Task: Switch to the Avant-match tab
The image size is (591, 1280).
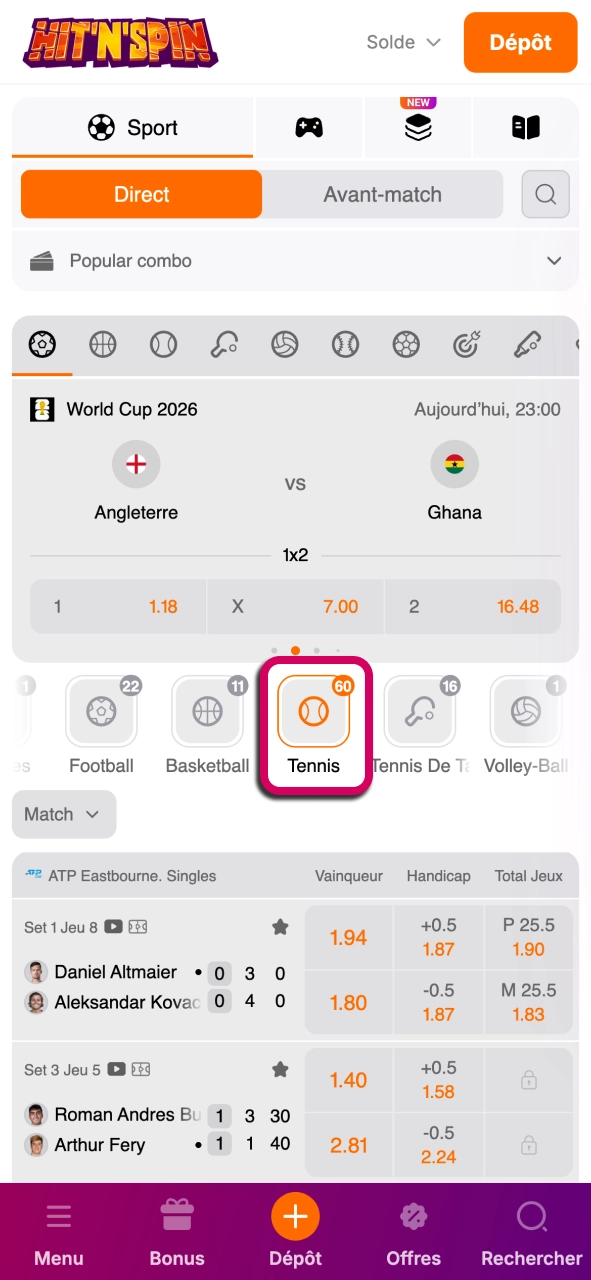Action: click(x=382, y=194)
